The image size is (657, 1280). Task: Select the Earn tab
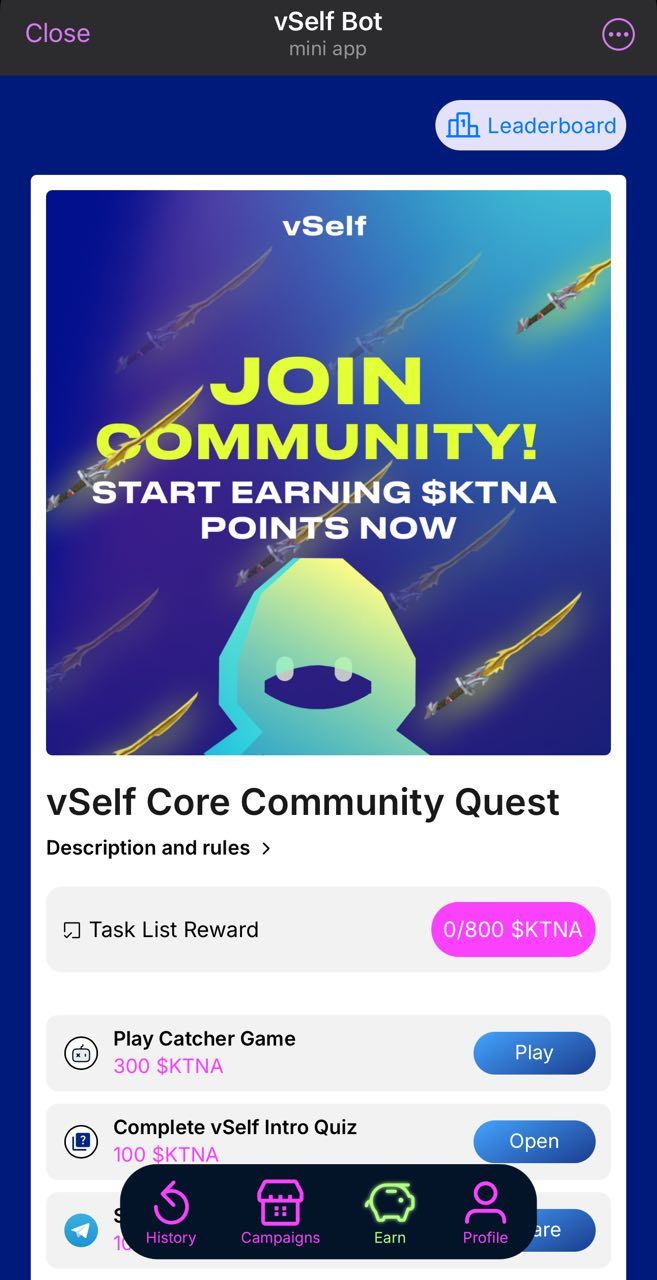click(390, 1214)
